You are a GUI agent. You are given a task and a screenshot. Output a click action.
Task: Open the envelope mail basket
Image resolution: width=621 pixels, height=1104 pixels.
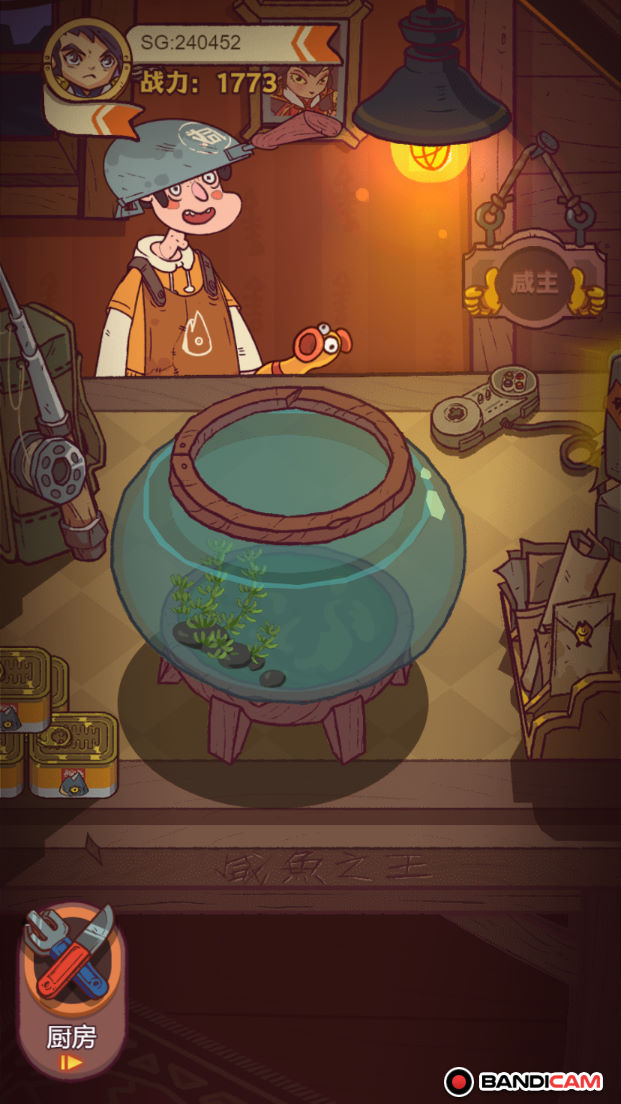(562, 640)
